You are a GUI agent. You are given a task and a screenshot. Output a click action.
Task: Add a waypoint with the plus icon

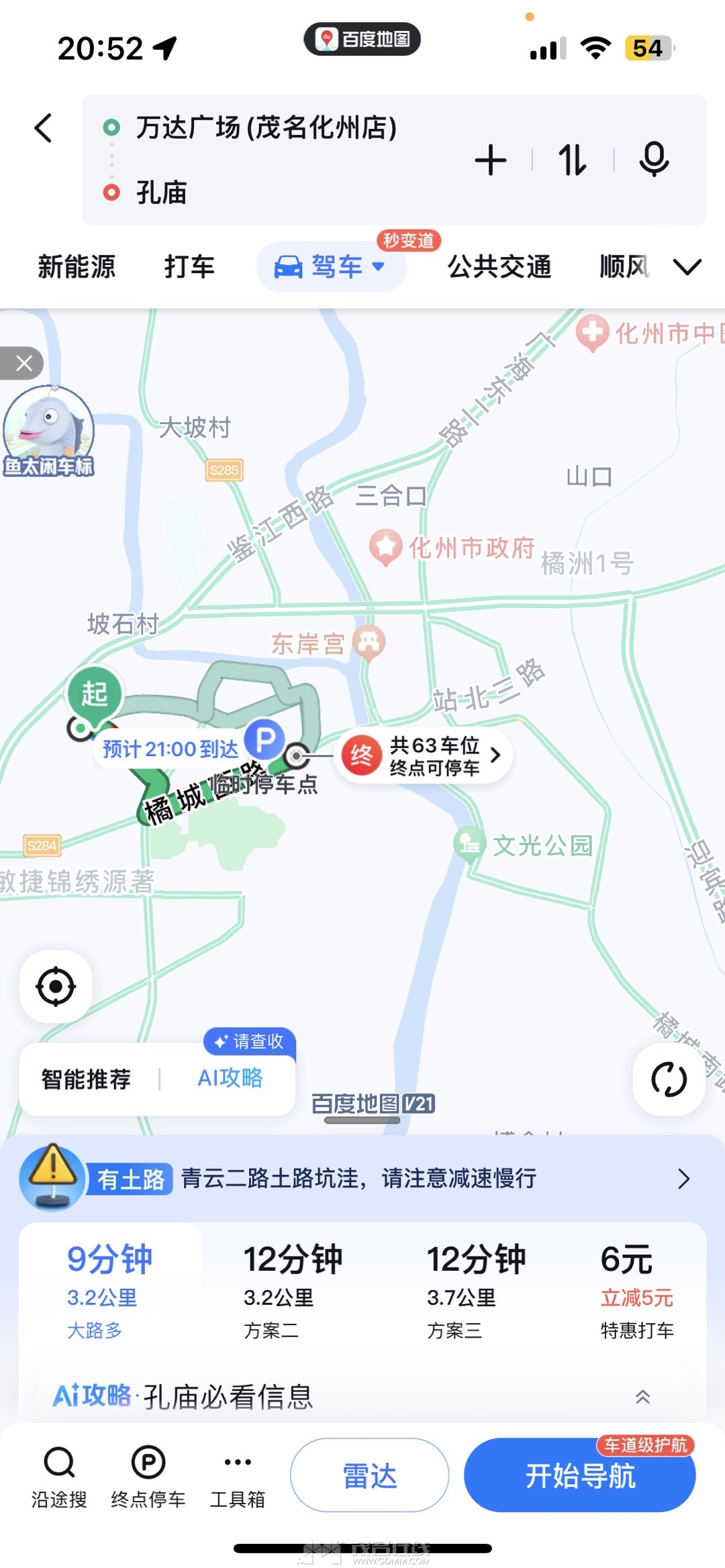[491, 160]
